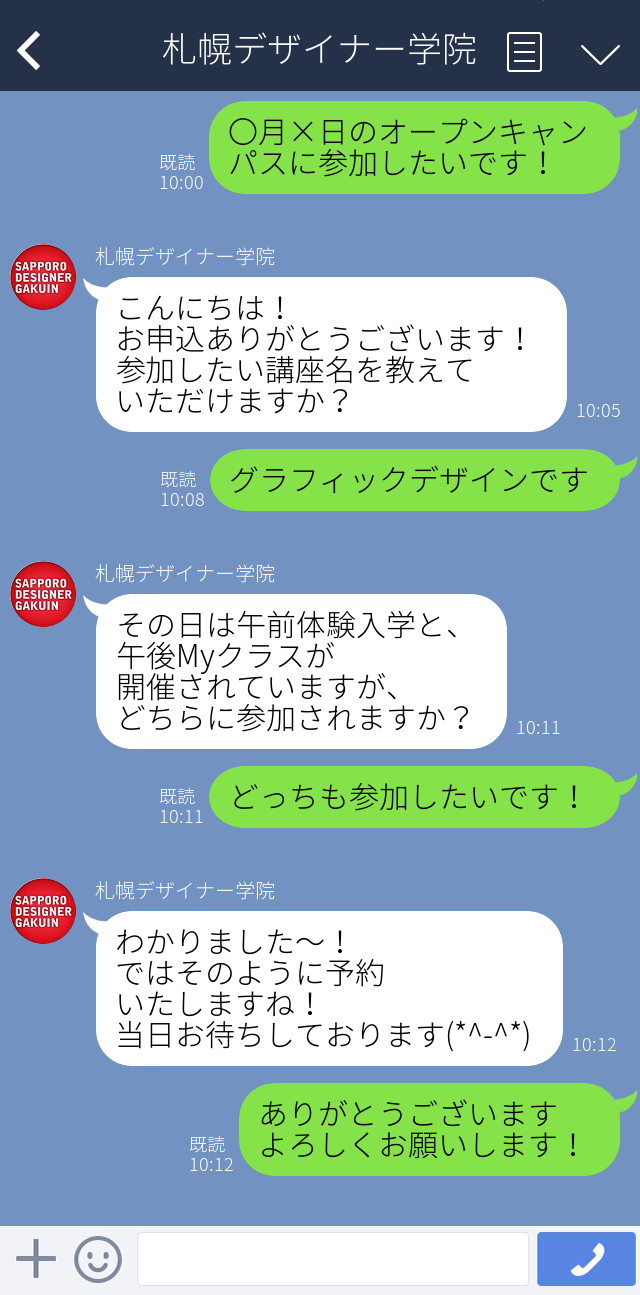
Task: Open sender avatar beside こんにちは message
Action: pos(43,277)
